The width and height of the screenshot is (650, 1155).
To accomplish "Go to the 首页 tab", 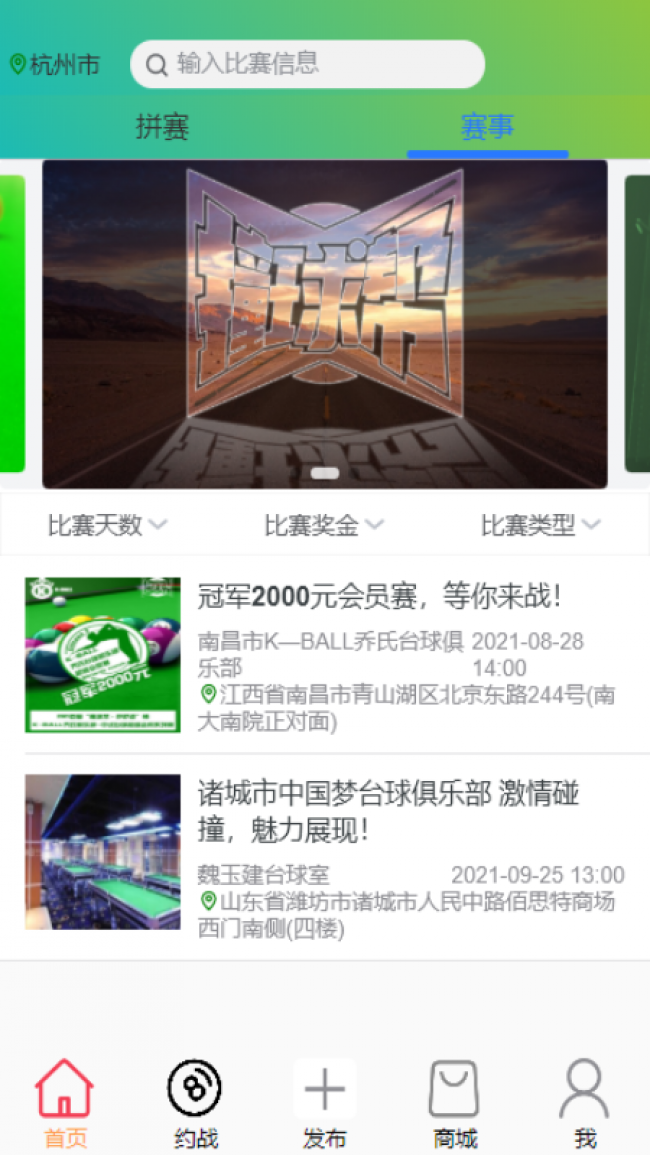I will (x=65, y=1103).
